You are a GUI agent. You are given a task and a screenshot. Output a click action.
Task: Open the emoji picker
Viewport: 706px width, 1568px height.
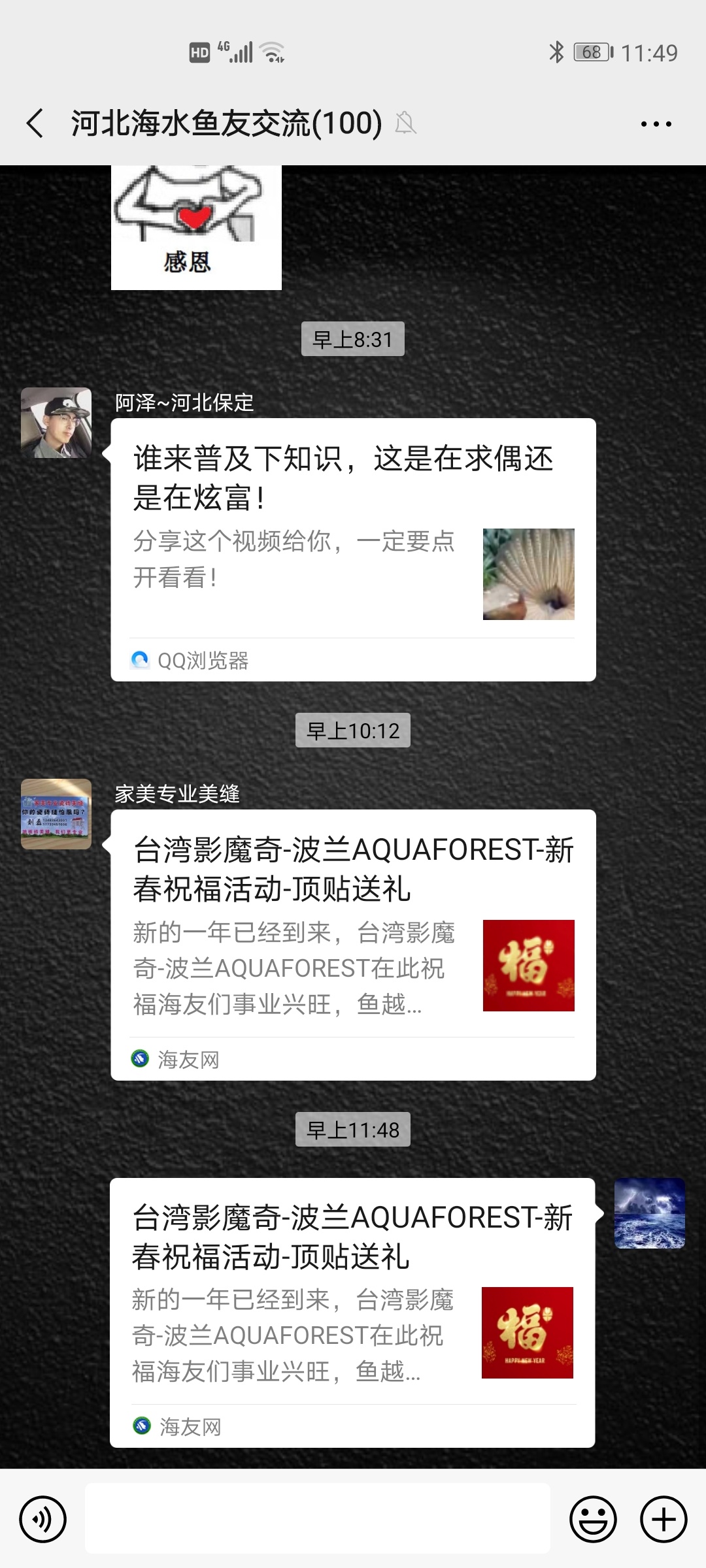click(593, 1519)
